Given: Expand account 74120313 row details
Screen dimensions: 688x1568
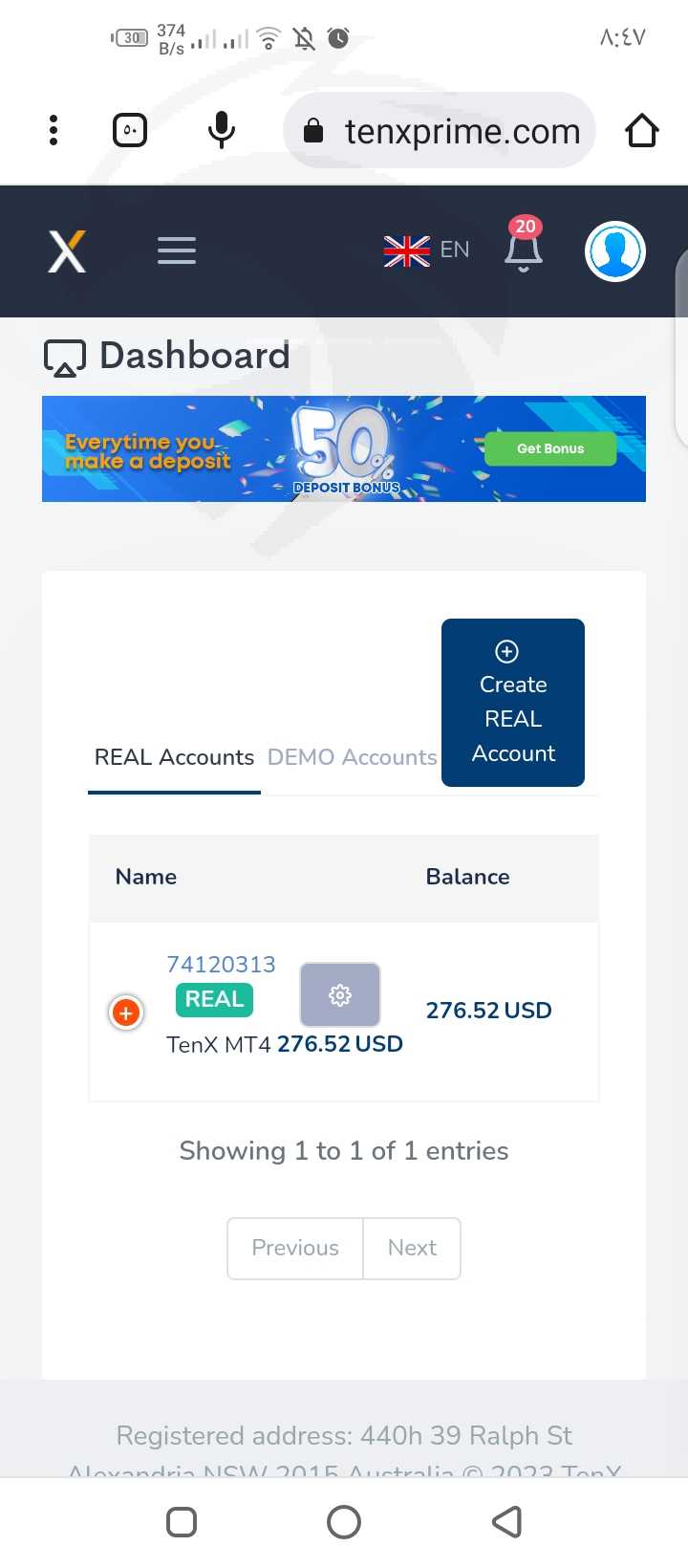Looking at the screenshot, I should tap(126, 1013).
